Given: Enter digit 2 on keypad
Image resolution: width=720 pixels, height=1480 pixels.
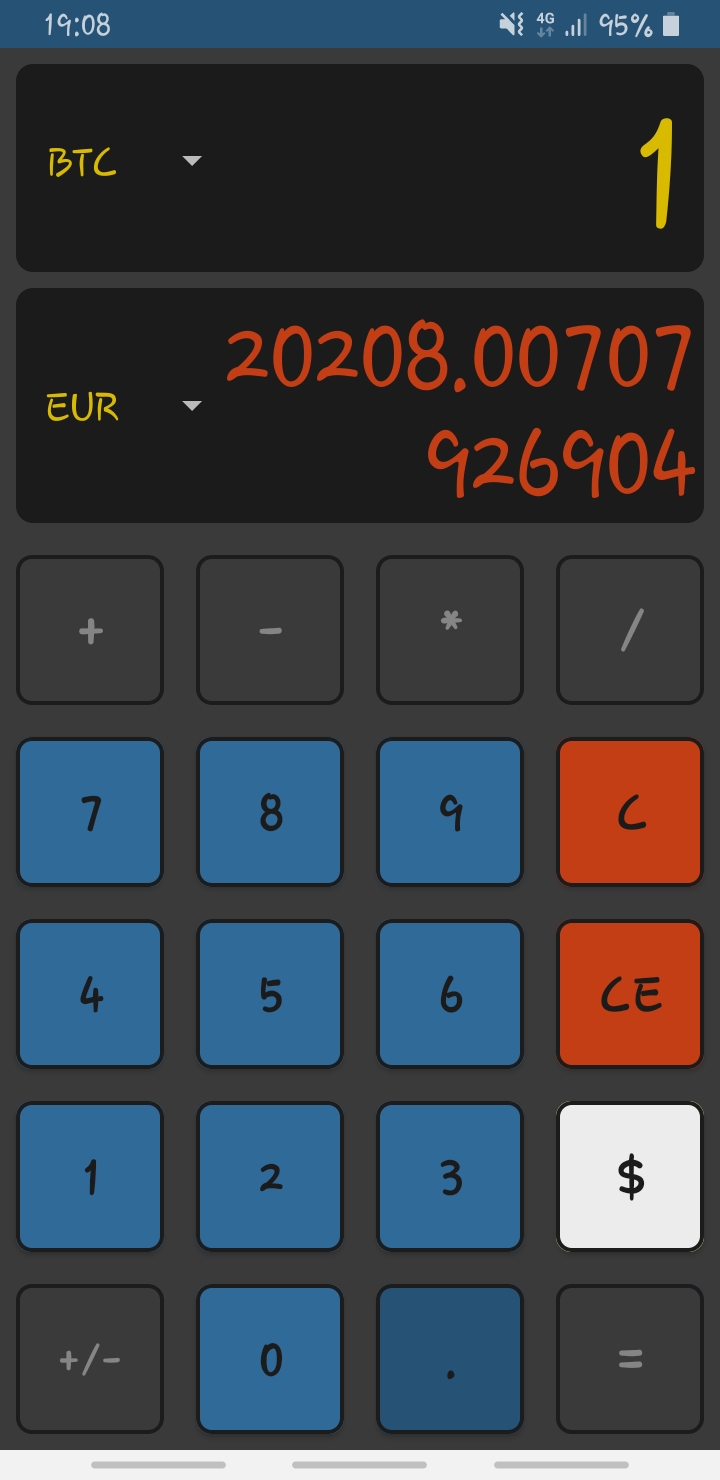Looking at the screenshot, I should (270, 1176).
